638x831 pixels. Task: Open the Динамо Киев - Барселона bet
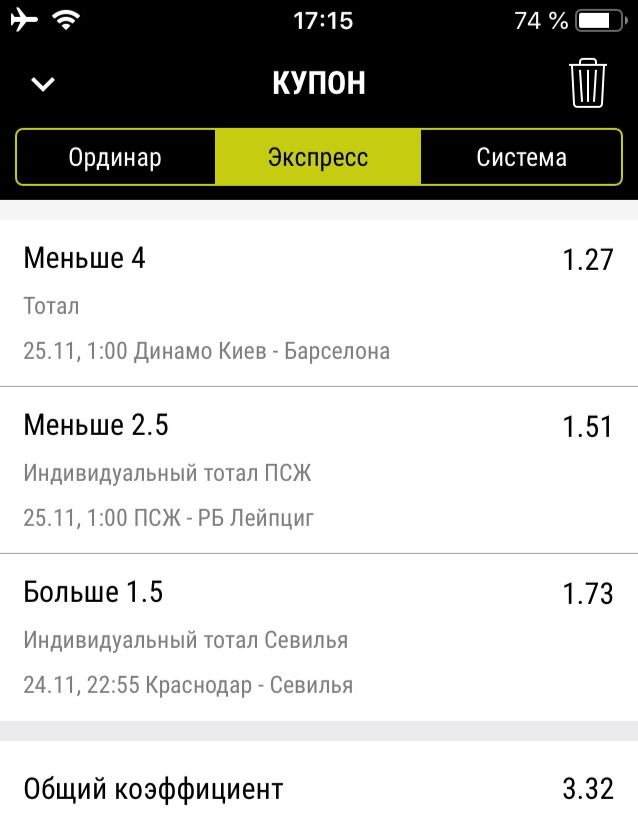[x=318, y=303]
